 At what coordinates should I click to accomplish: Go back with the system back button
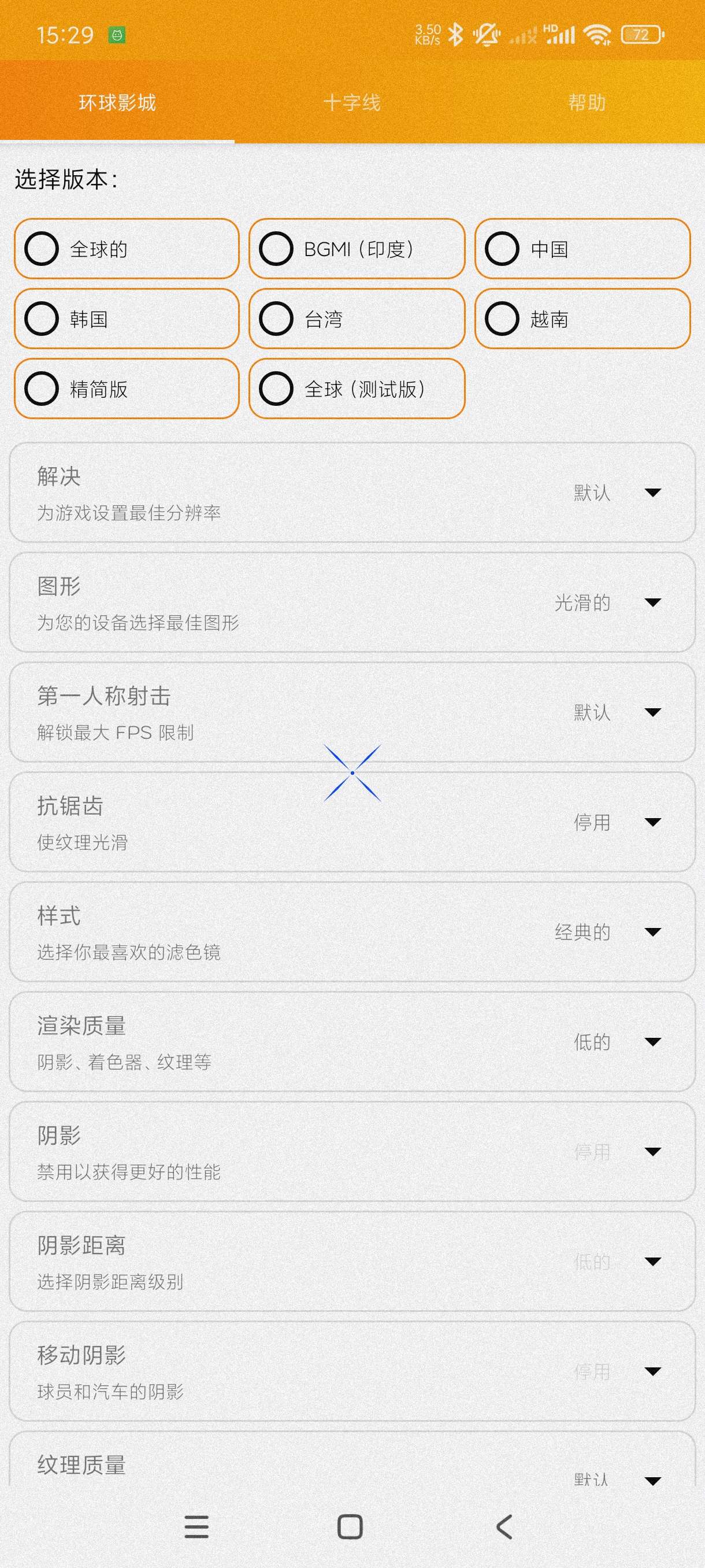504,1526
